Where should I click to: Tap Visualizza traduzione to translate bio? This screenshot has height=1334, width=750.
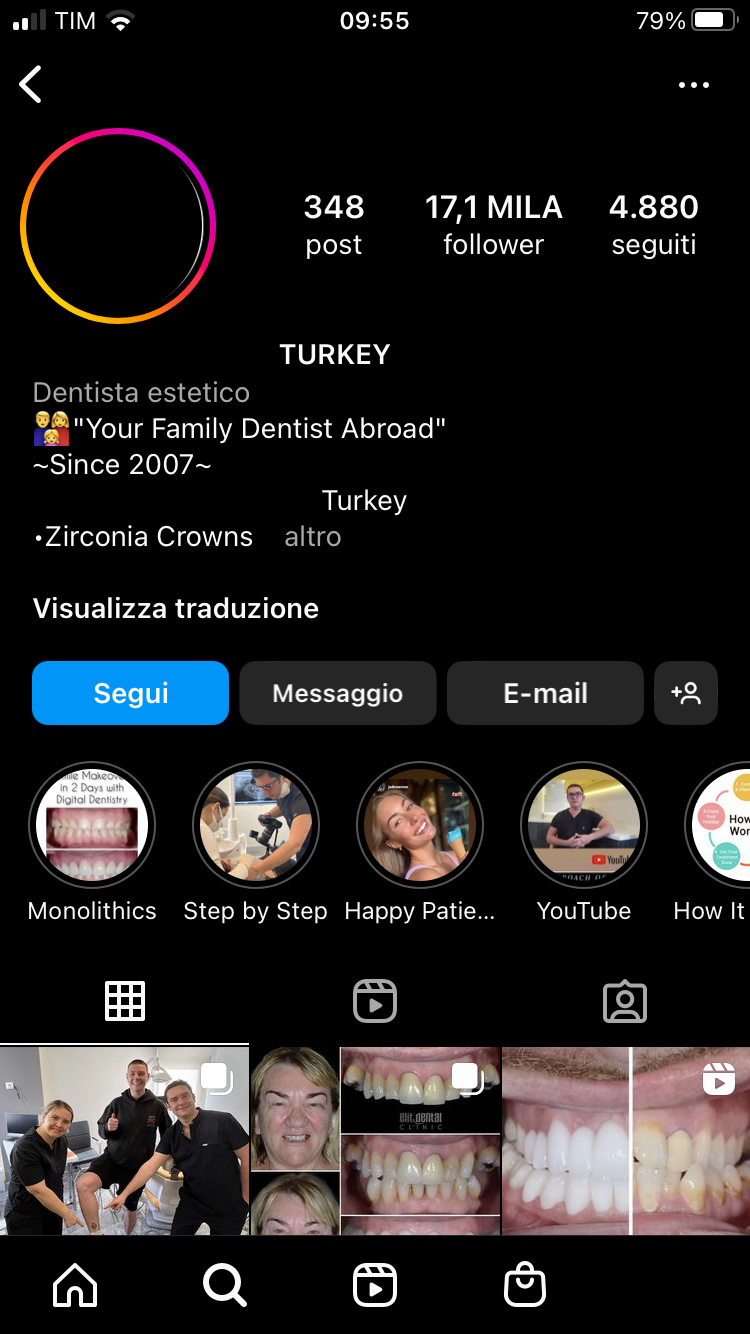coord(176,609)
